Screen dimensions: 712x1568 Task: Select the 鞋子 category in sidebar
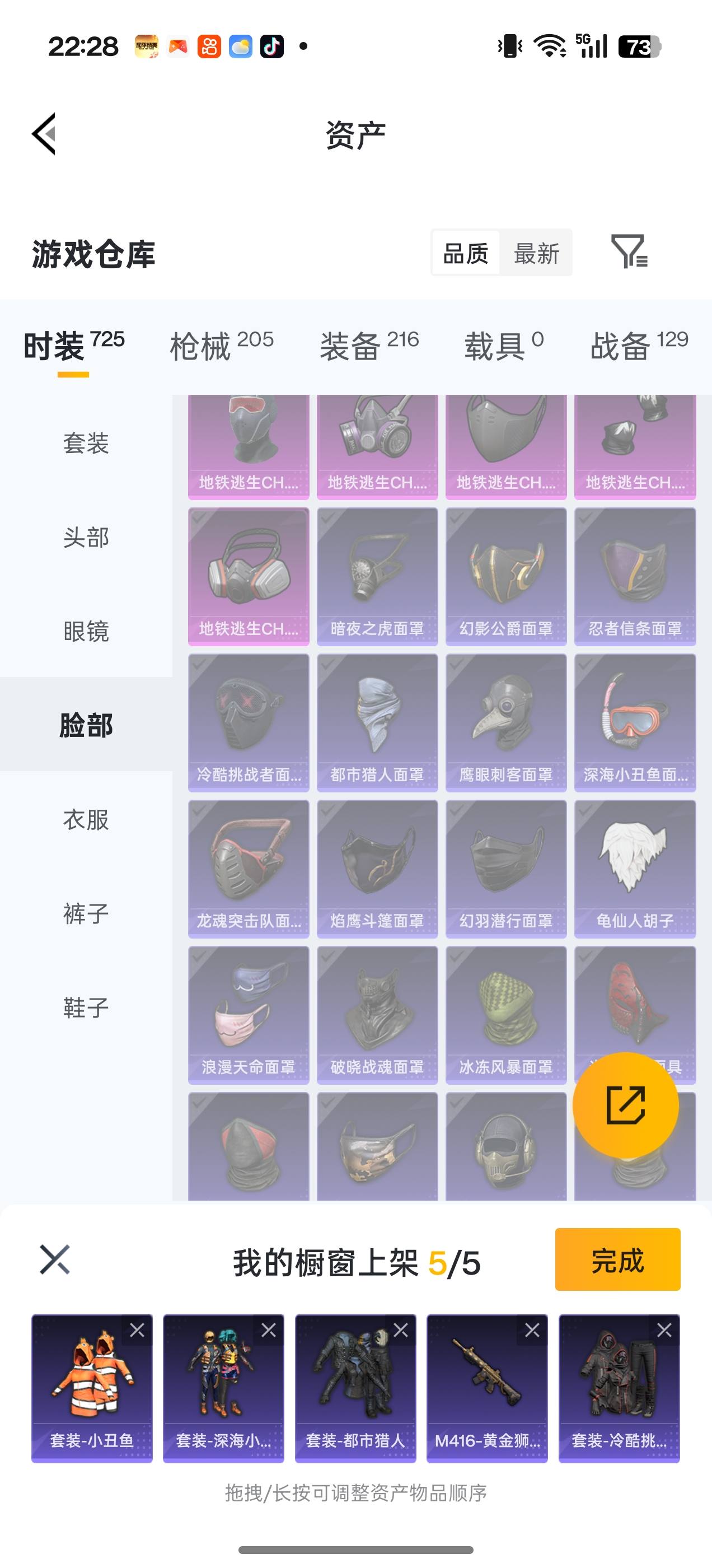(x=86, y=1007)
